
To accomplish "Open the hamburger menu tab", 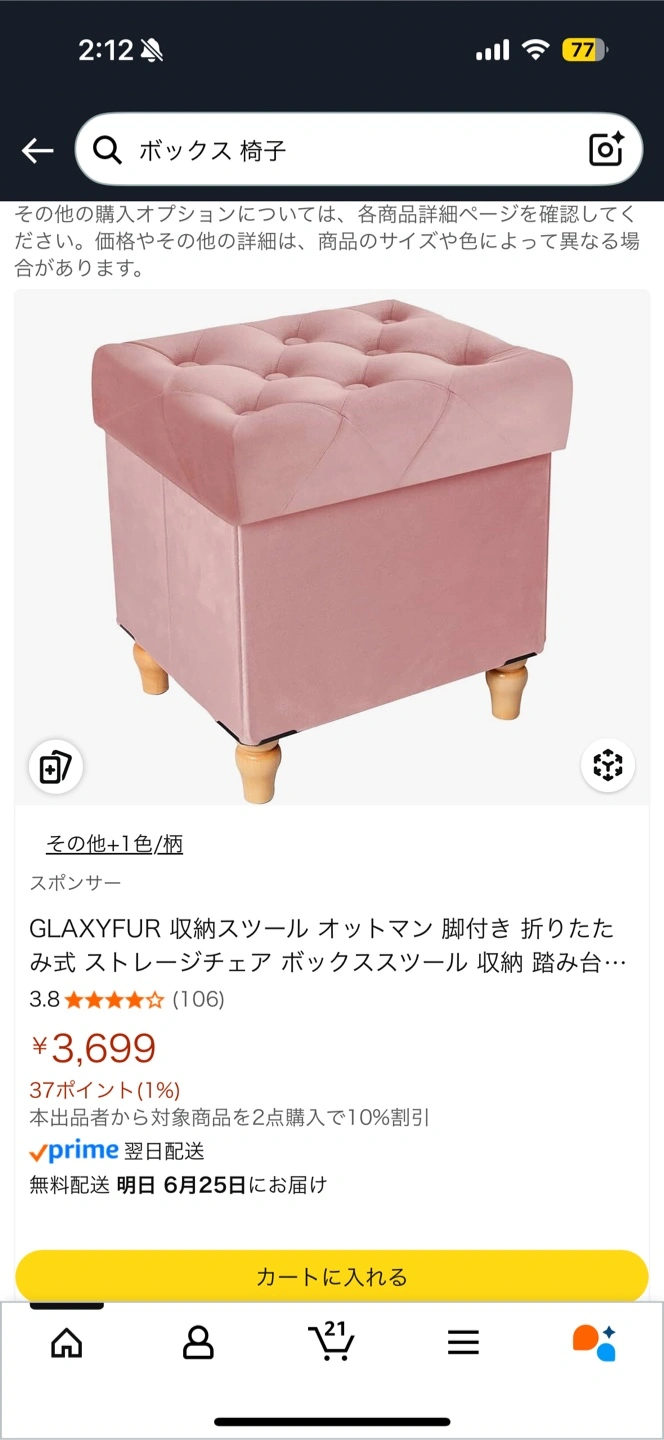I will pyautogui.click(x=463, y=1342).
